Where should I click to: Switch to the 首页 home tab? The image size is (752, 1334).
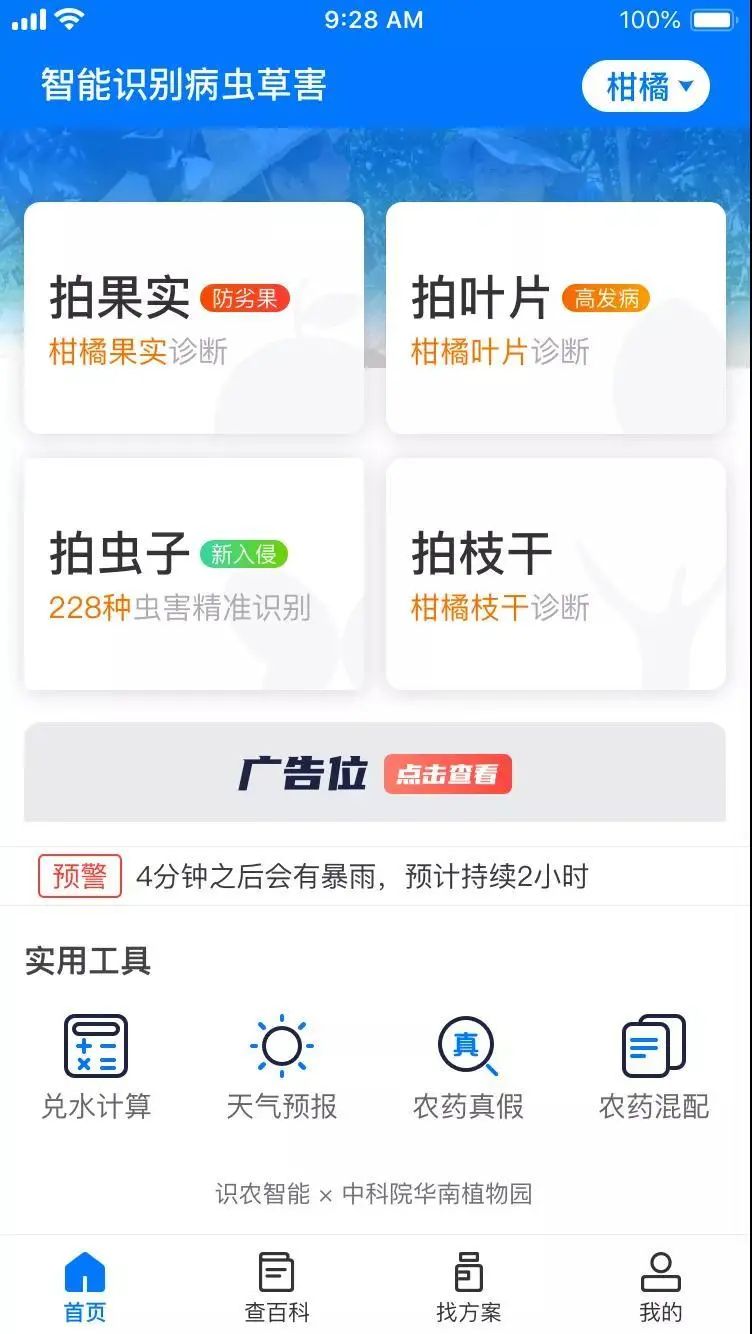pos(85,1287)
